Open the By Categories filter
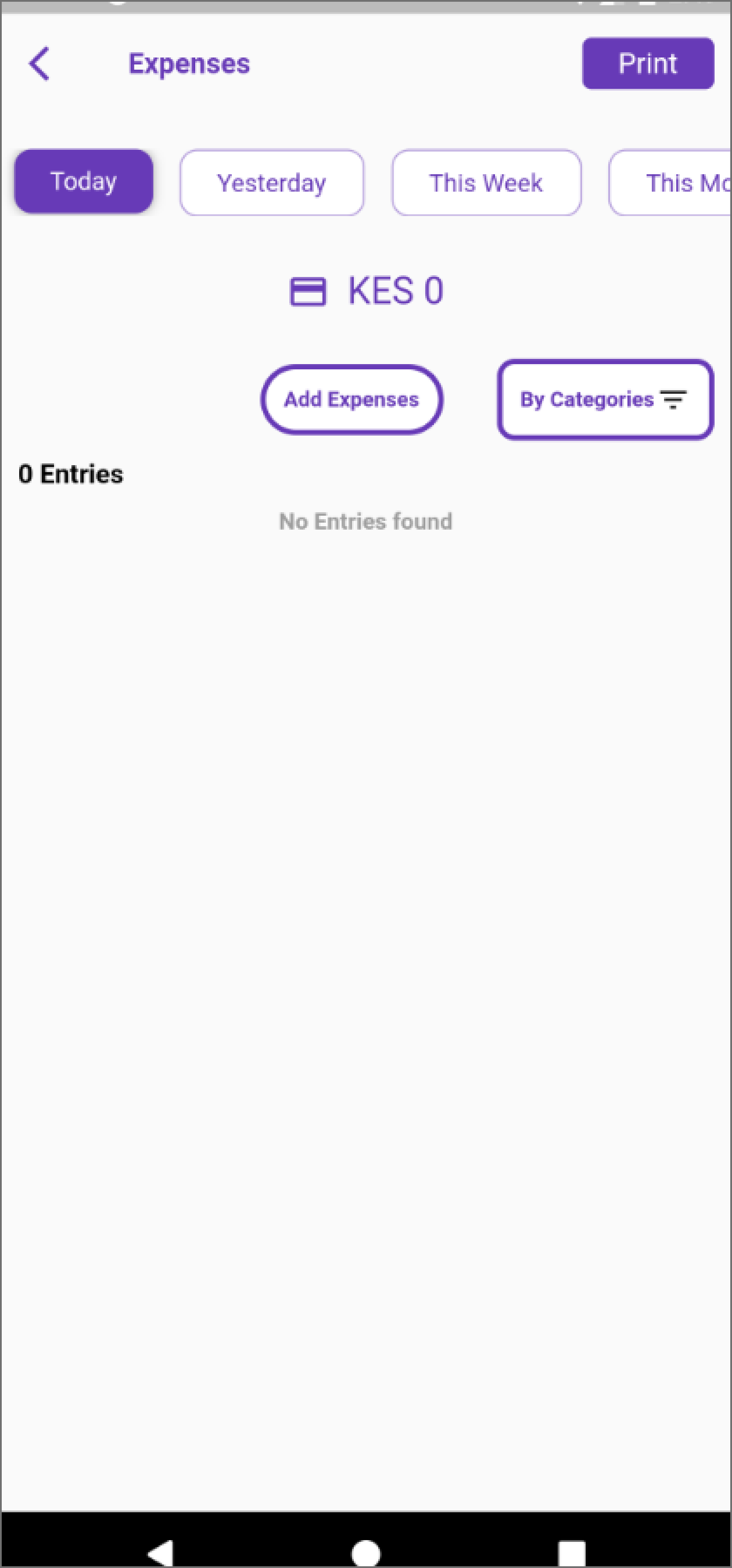 click(605, 399)
